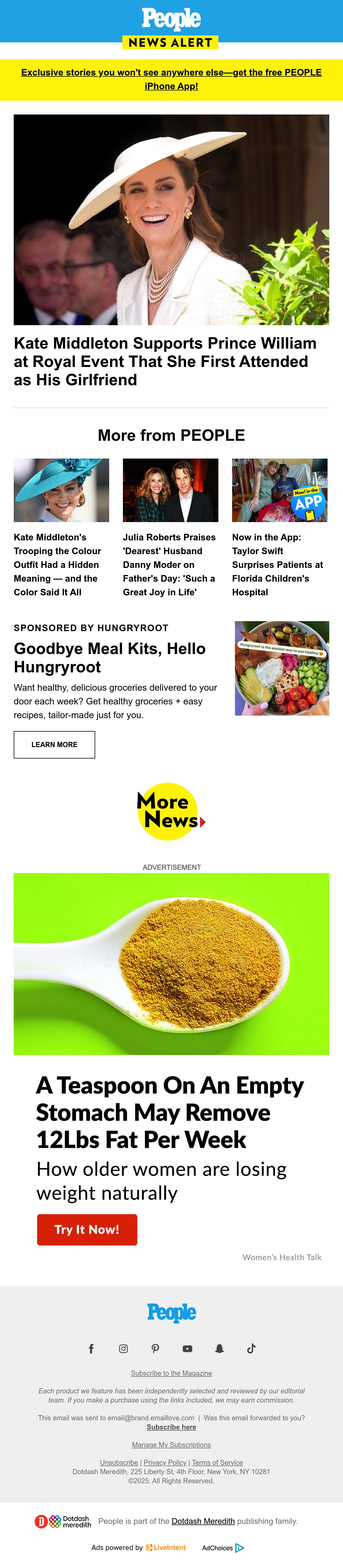Open the Dotdash Meredith link
343x1568 pixels.
click(x=203, y=1521)
